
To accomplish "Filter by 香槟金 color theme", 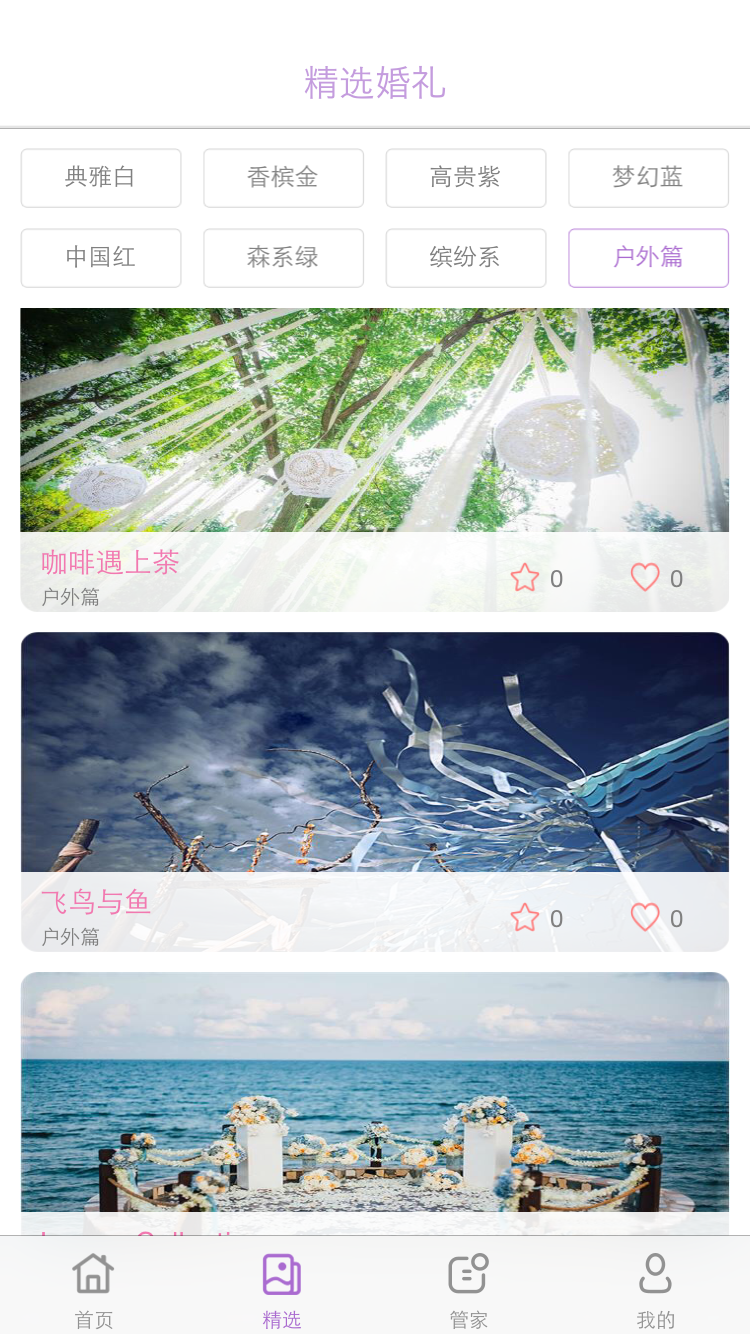I will coord(283,178).
